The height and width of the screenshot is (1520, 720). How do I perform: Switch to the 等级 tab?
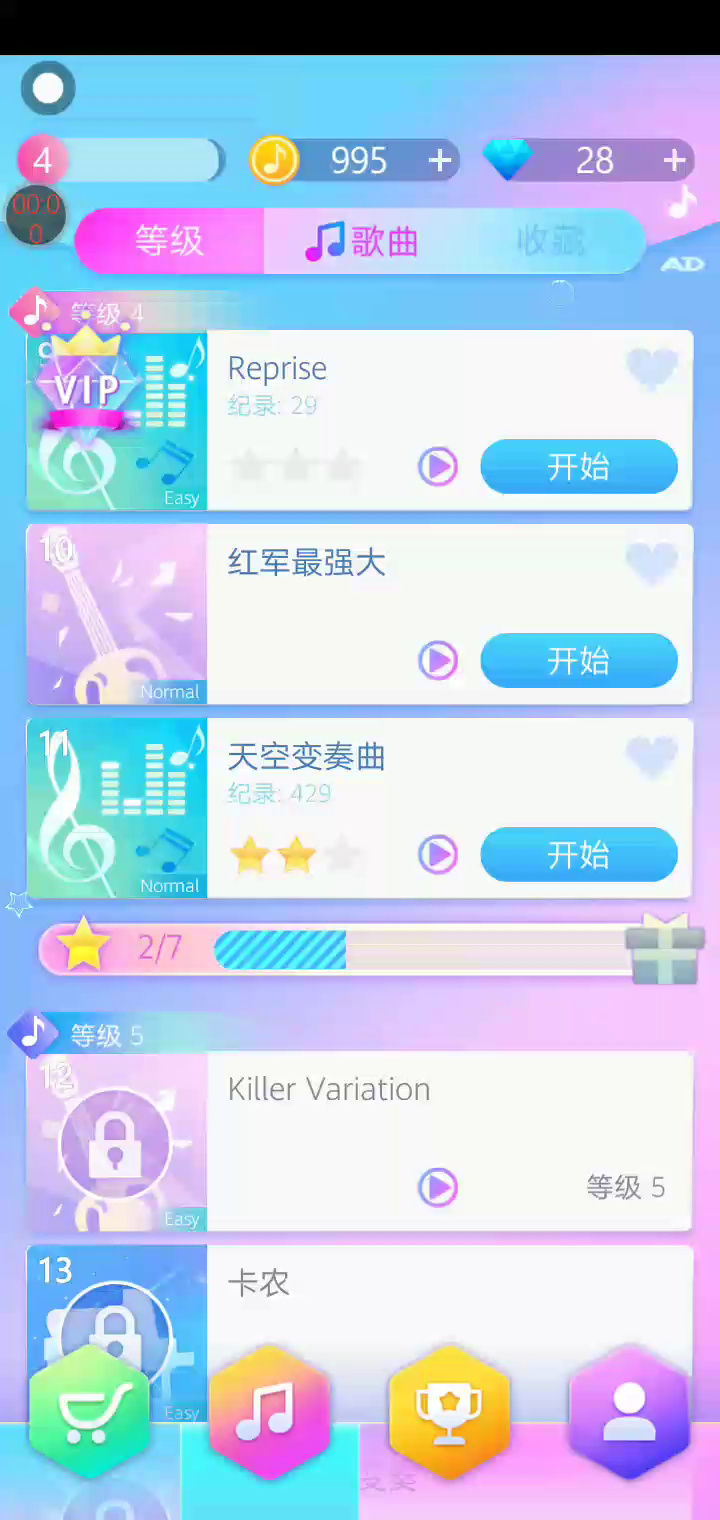coord(169,241)
